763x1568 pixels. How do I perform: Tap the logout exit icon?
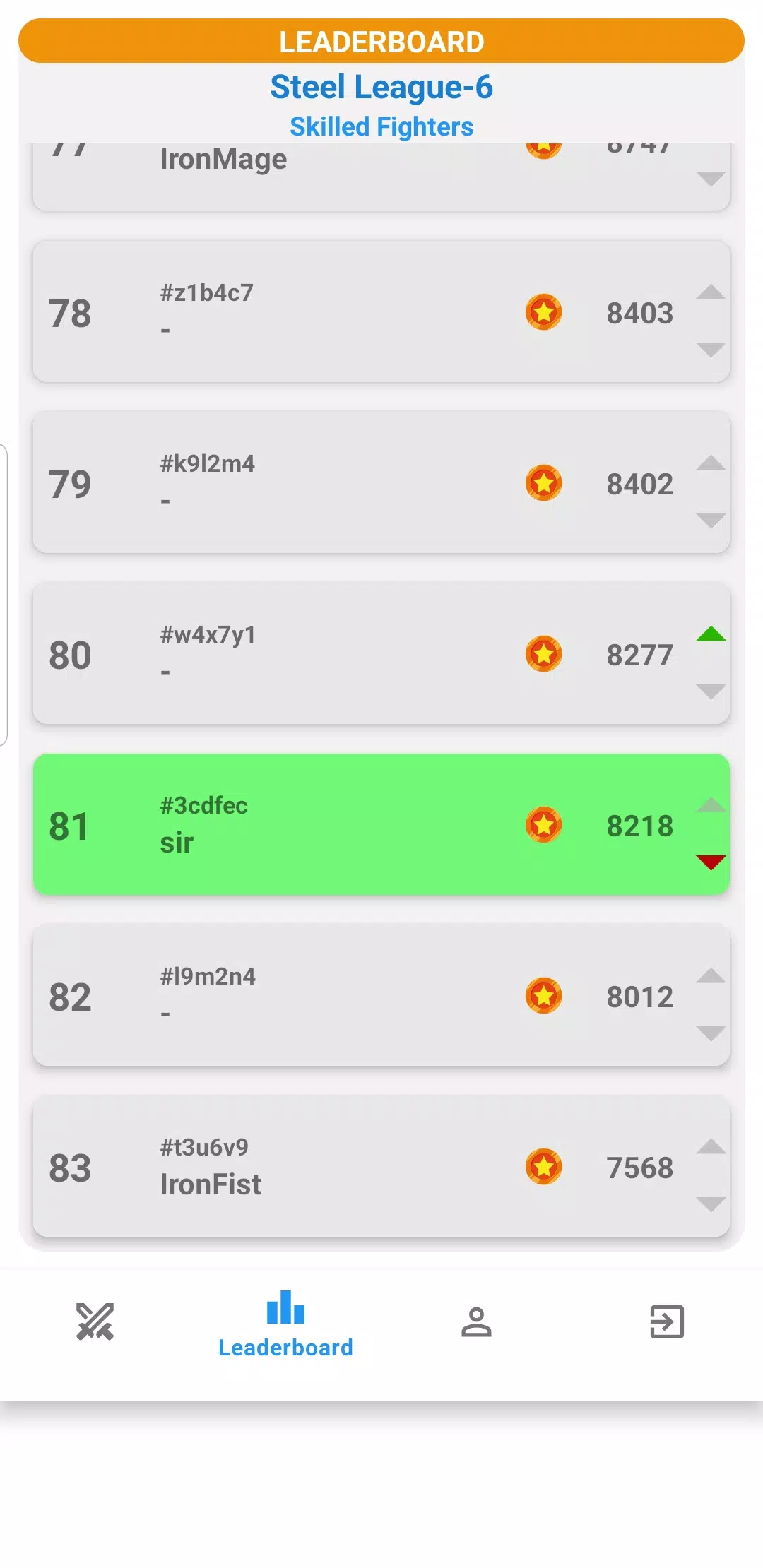(x=667, y=1321)
